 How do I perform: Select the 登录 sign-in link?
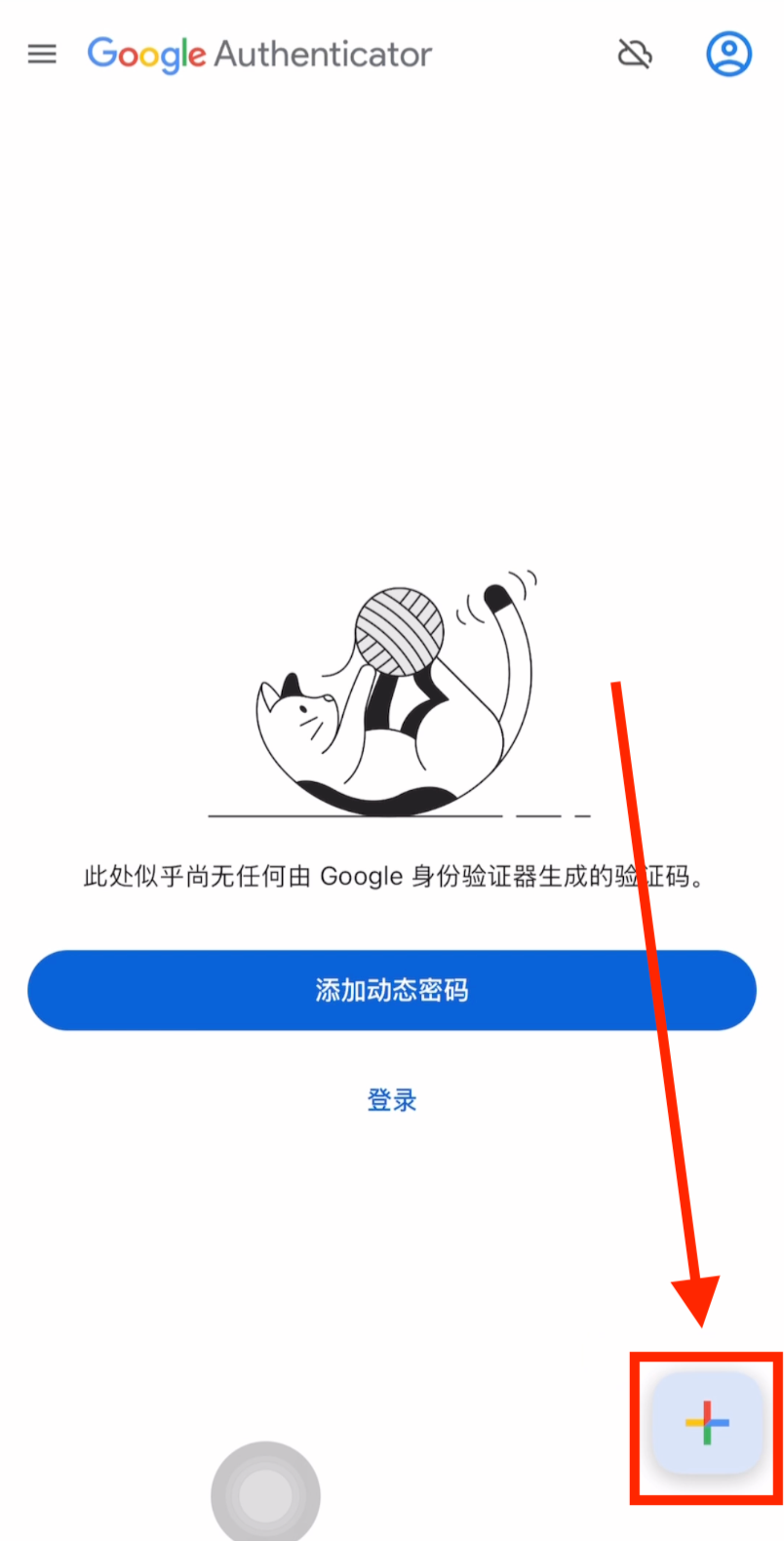coord(392,1099)
